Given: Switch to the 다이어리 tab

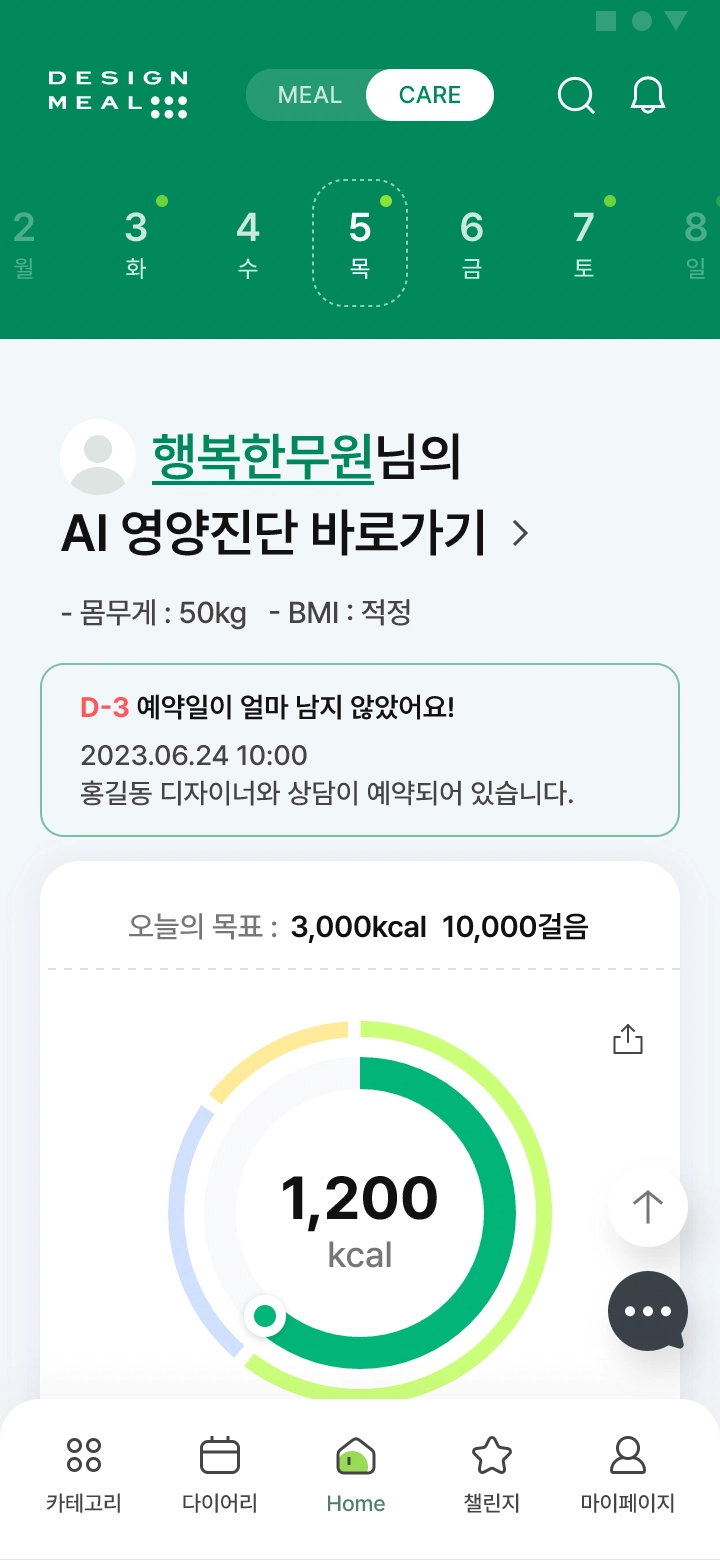Looking at the screenshot, I should [220, 1474].
